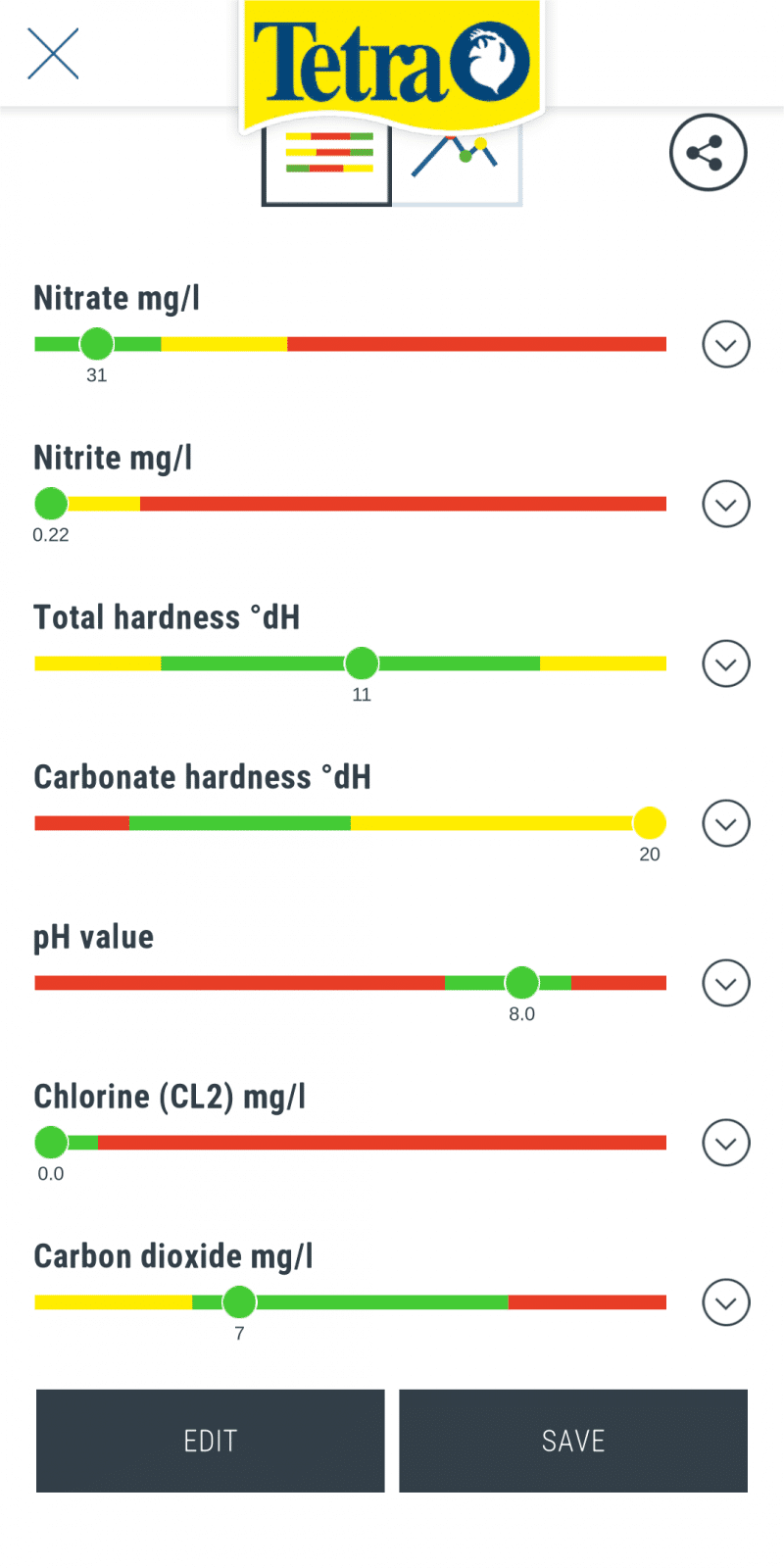Expand Carbonate hardness details
This screenshot has height=1568, width=784.
(x=726, y=823)
